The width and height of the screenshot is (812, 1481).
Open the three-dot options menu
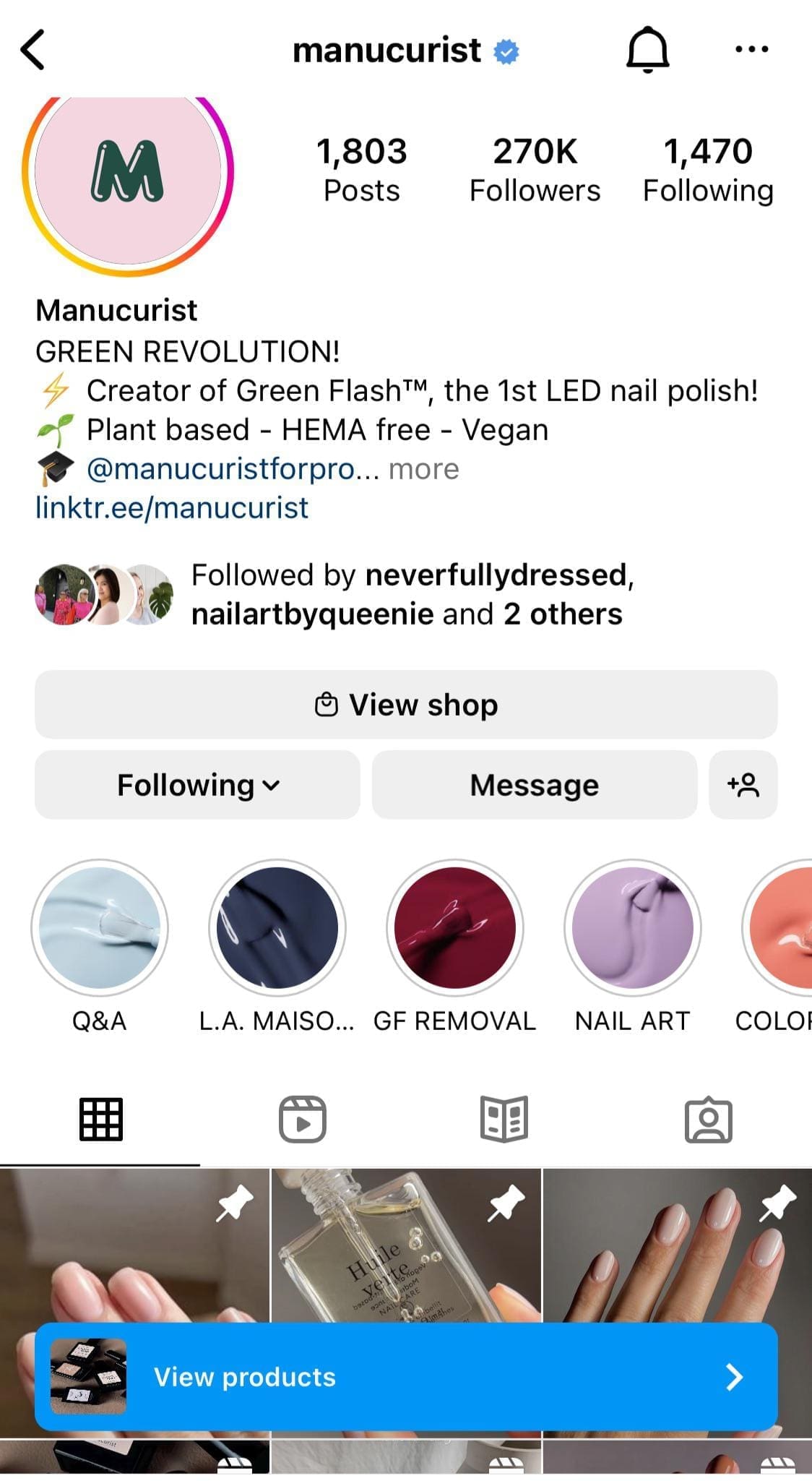751,49
